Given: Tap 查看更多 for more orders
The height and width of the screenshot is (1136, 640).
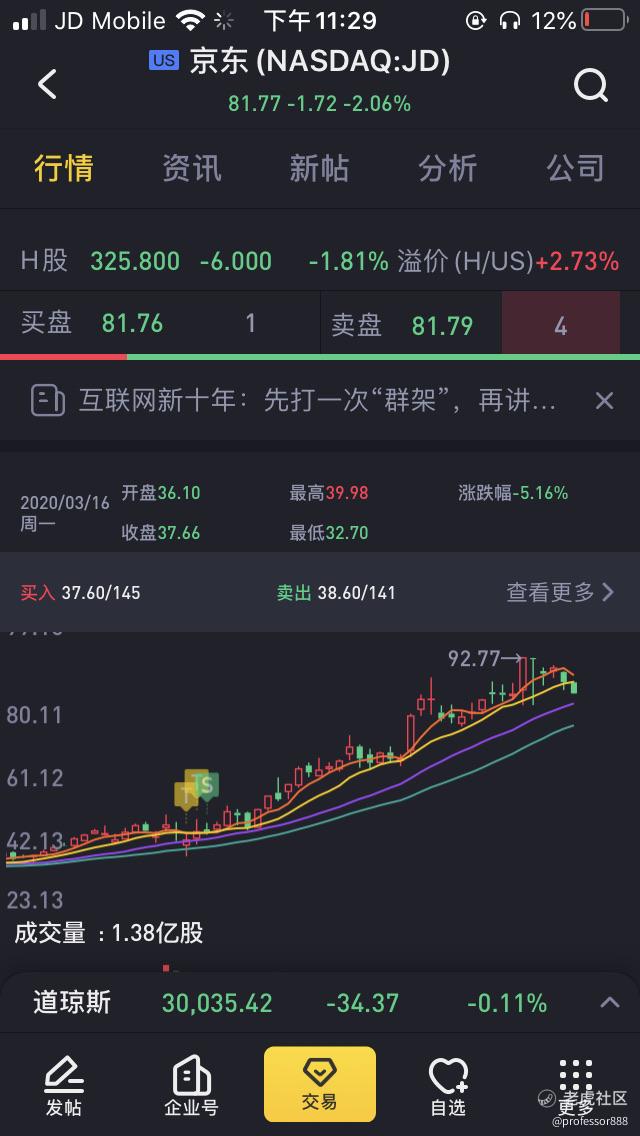Looking at the screenshot, I should (559, 592).
